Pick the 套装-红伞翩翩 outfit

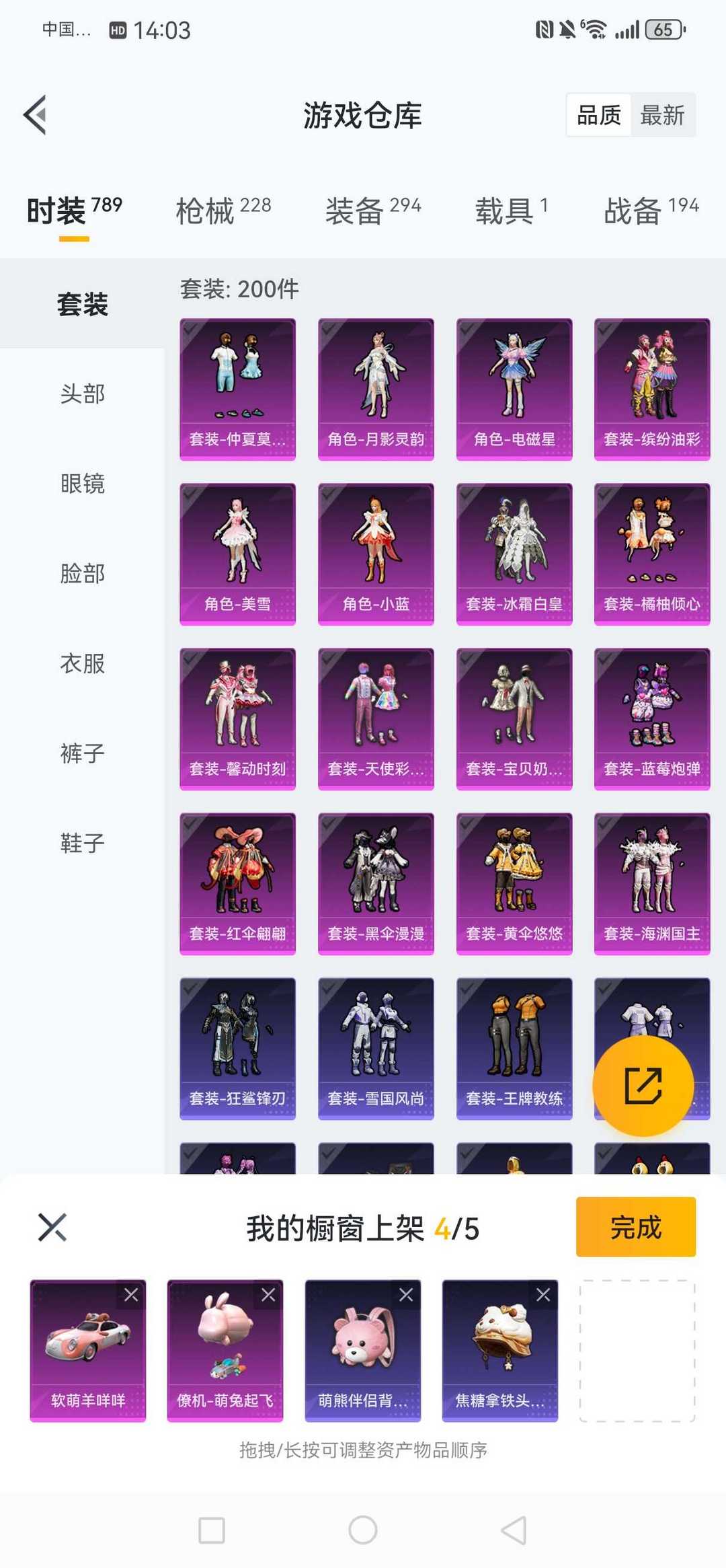(x=237, y=883)
